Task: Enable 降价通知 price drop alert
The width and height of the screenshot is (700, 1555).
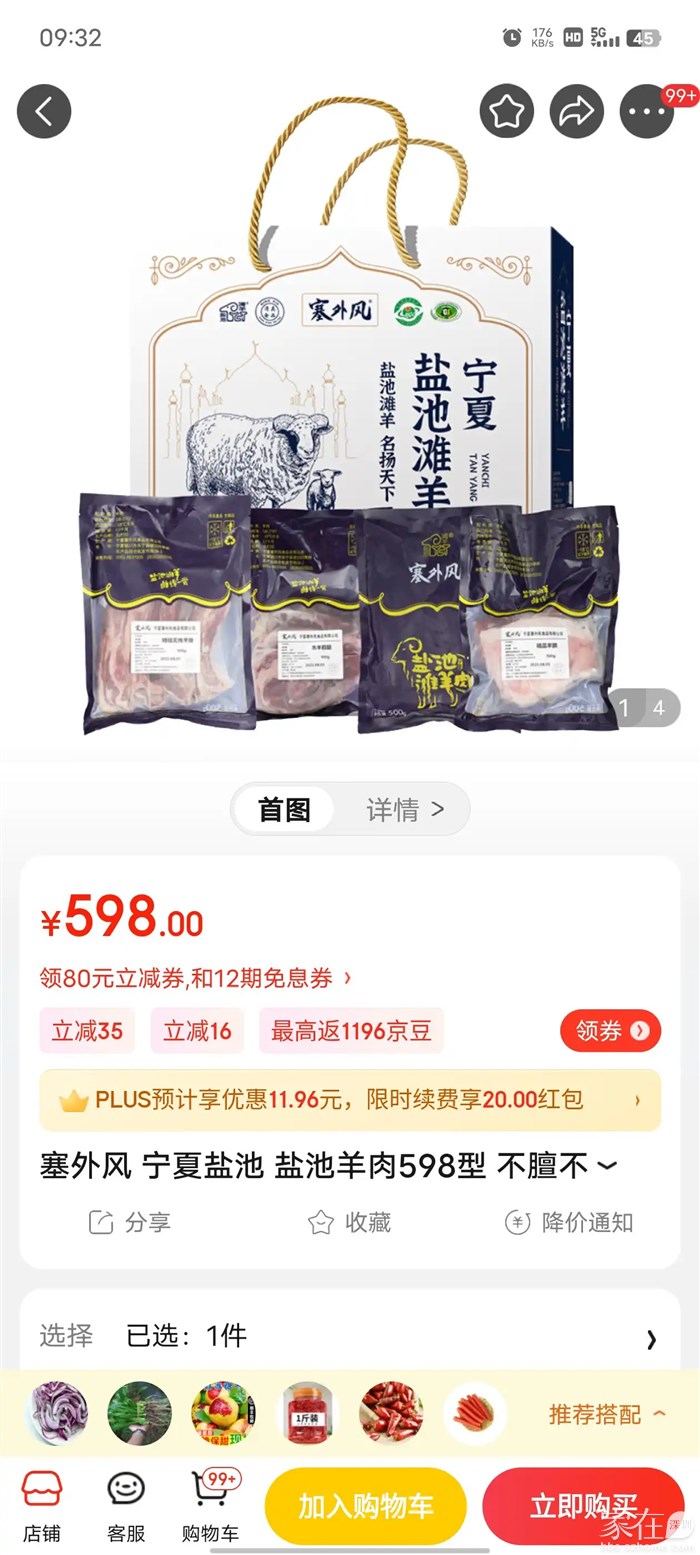Action: 568,1222
